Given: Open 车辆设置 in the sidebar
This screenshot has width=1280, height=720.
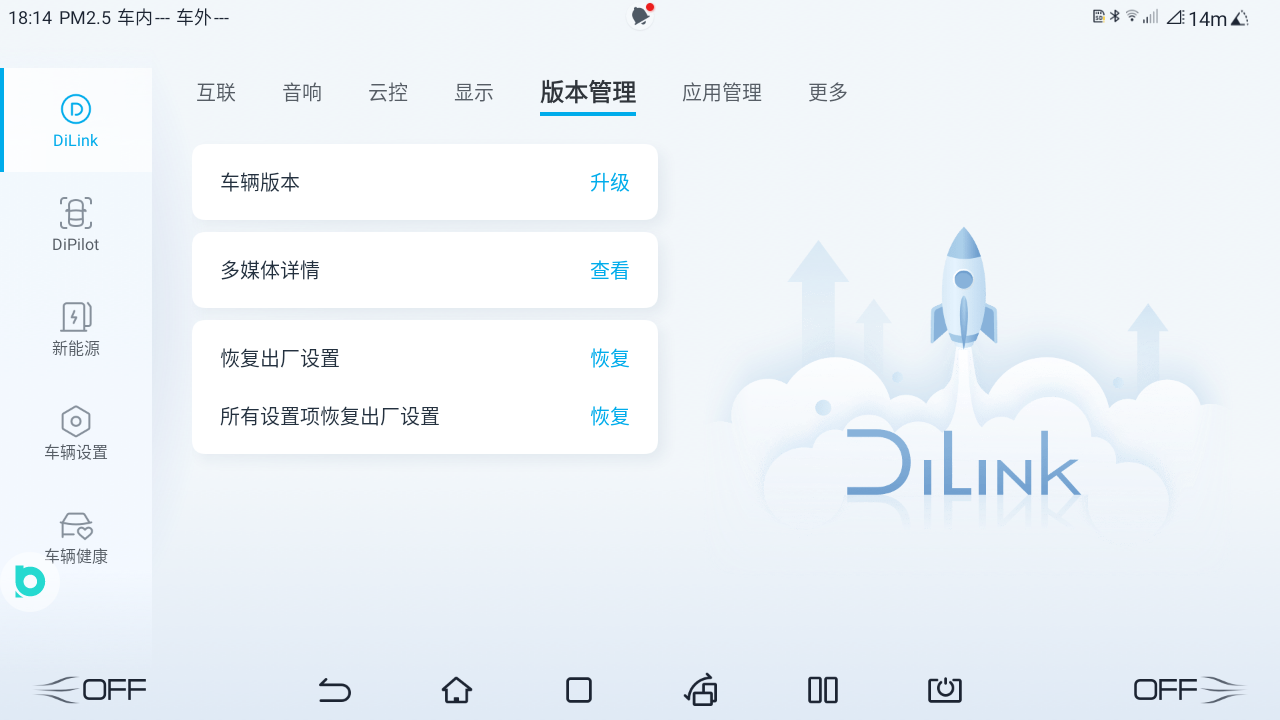Looking at the screenshot, I should (x=76, y=432).
